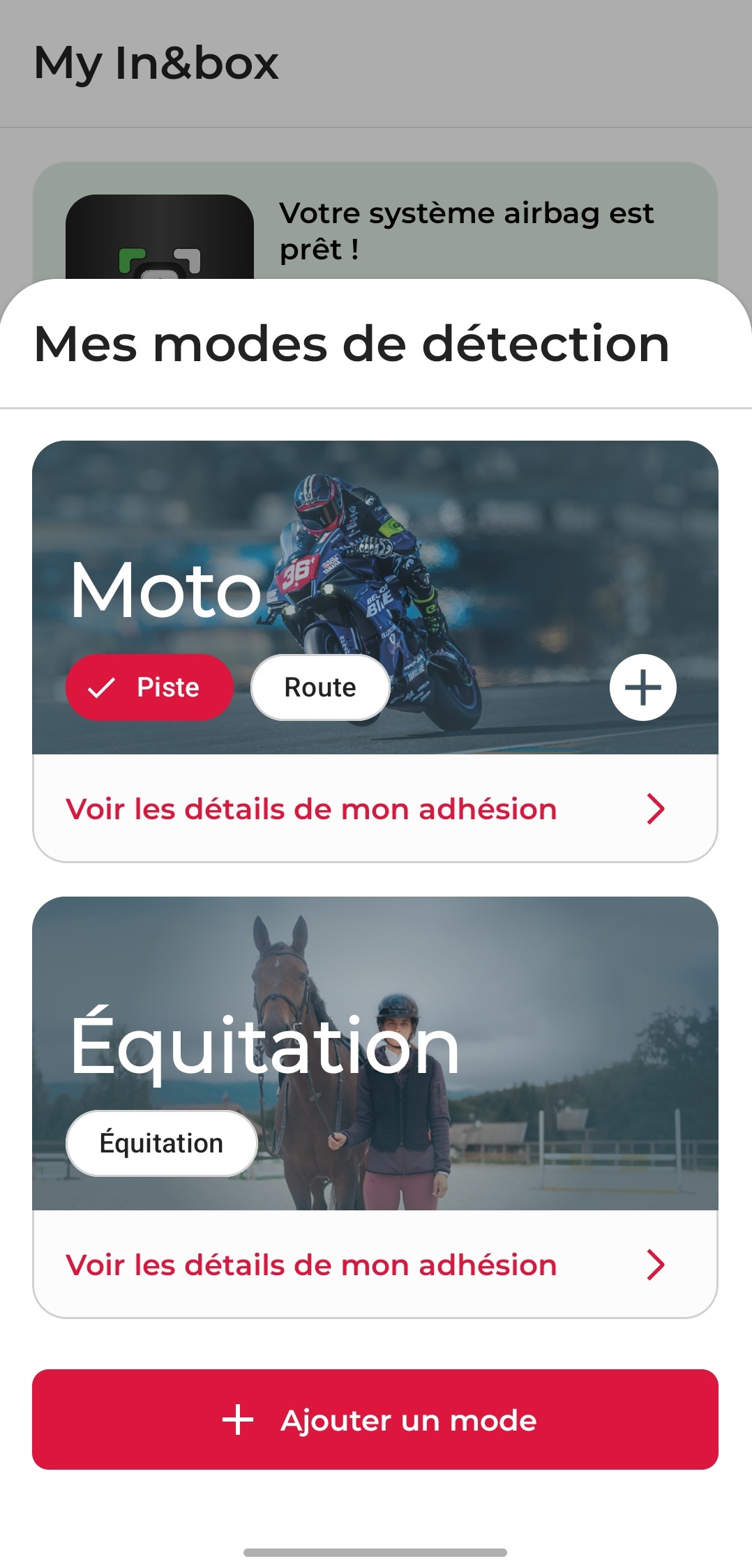Select the Équitation mode chip
This screenshot has width=752, height=1568.
click(162, 1143)
